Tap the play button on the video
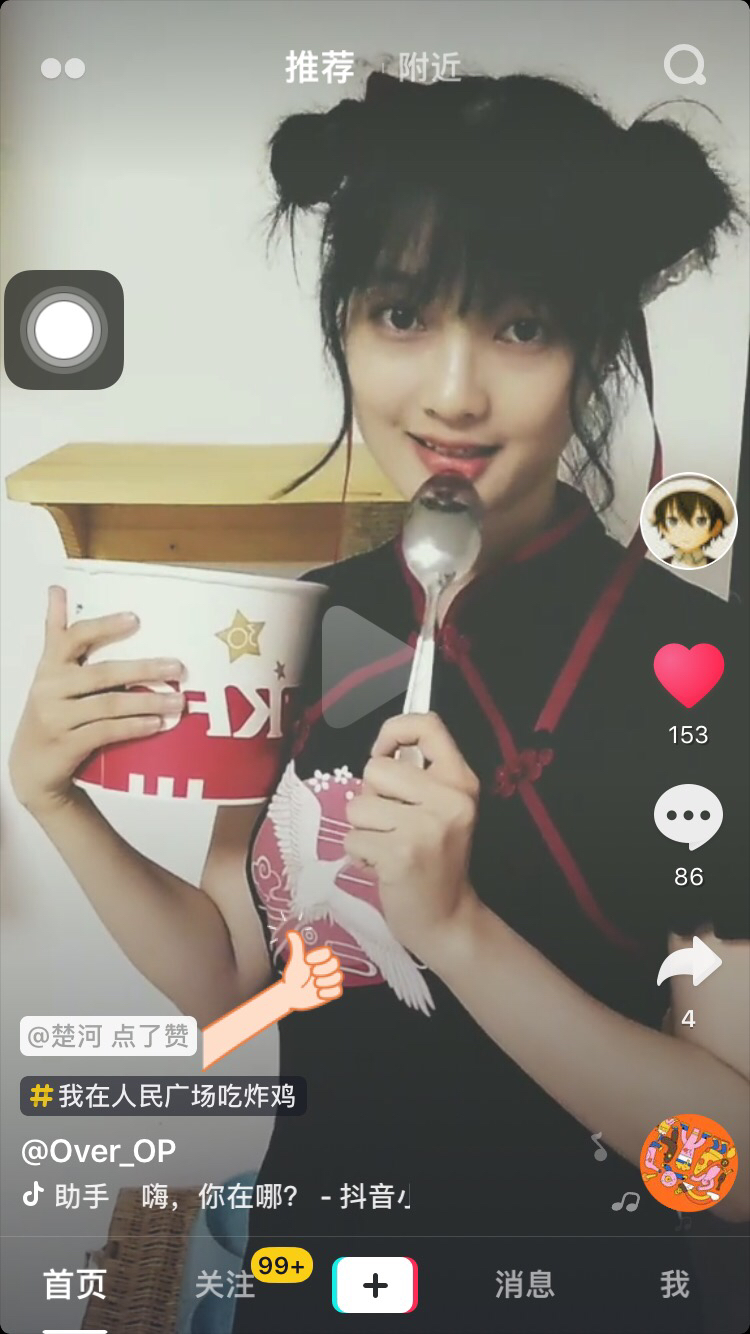The image size is (750, 1334). [363, 666]
